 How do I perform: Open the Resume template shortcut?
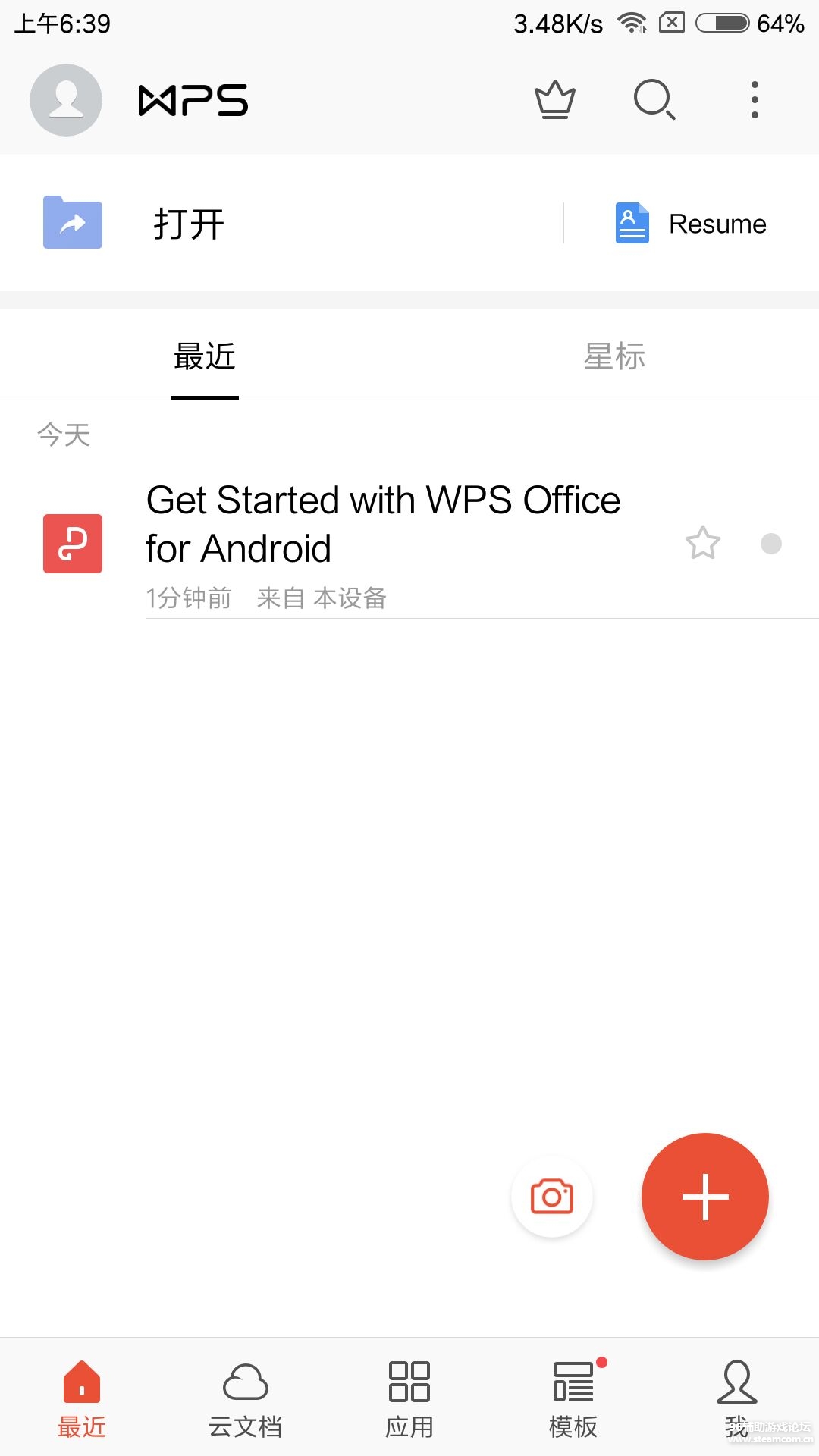pyautogui.click(x=692, y=224)
